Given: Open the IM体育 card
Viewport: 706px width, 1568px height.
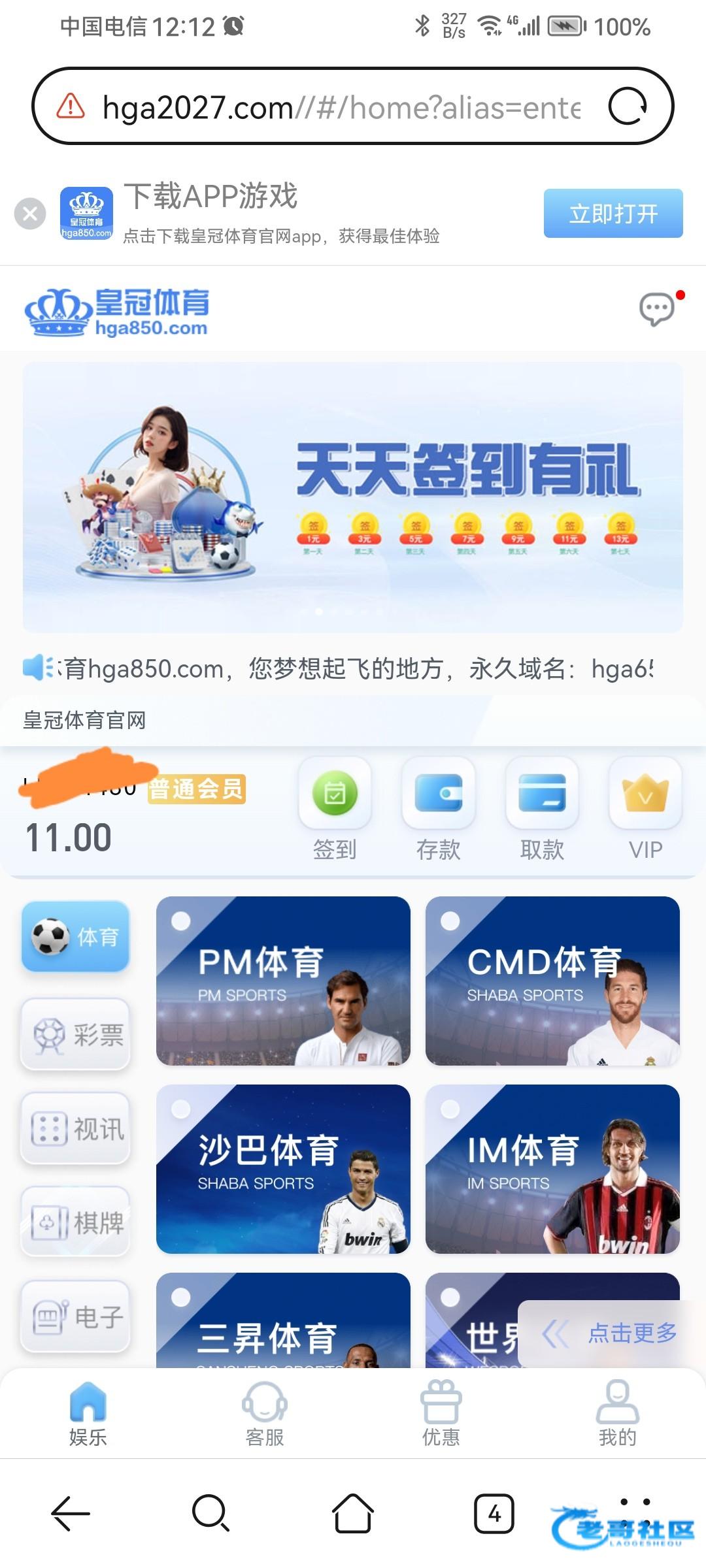Looking at the screenshot, I should 552,1169.
